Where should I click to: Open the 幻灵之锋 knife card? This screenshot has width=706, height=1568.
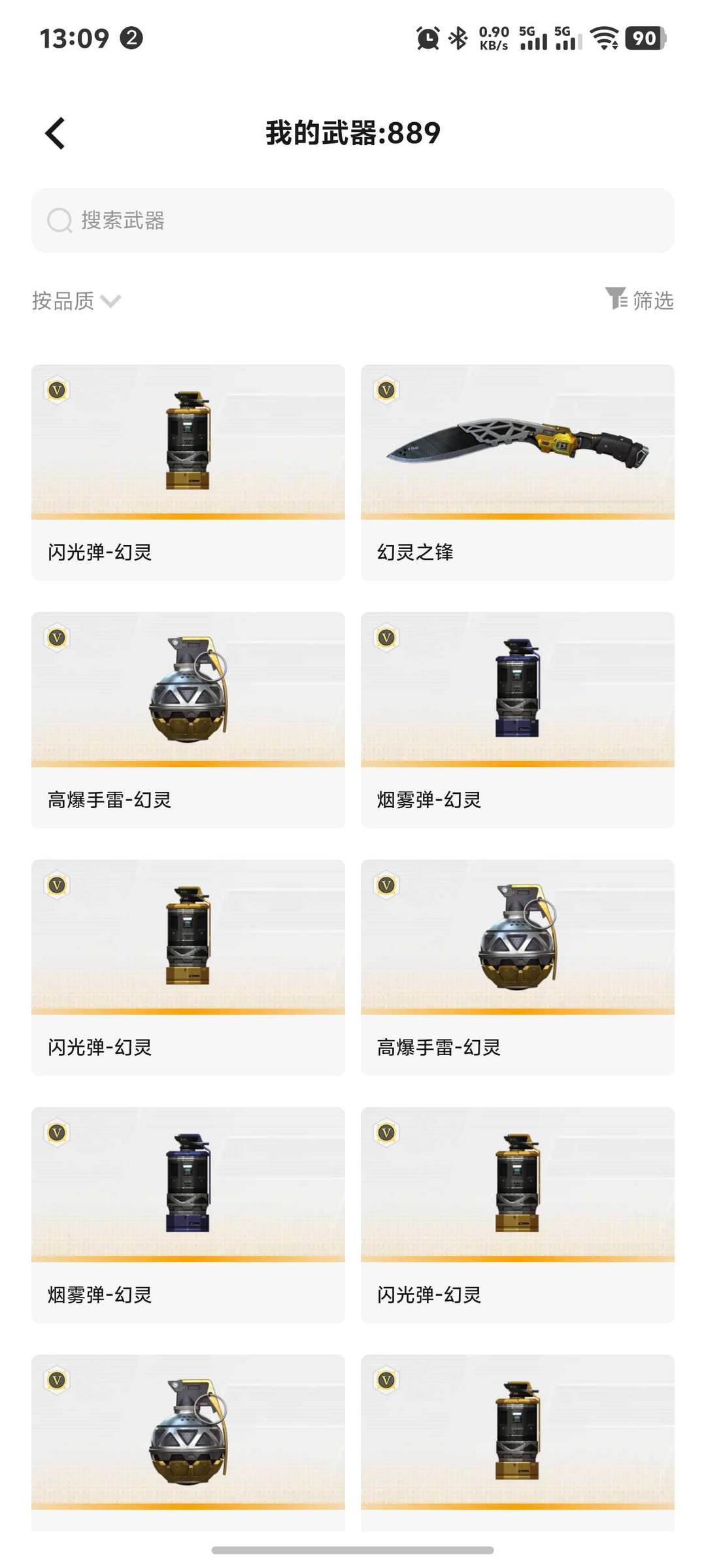click(x=517, y=472)
